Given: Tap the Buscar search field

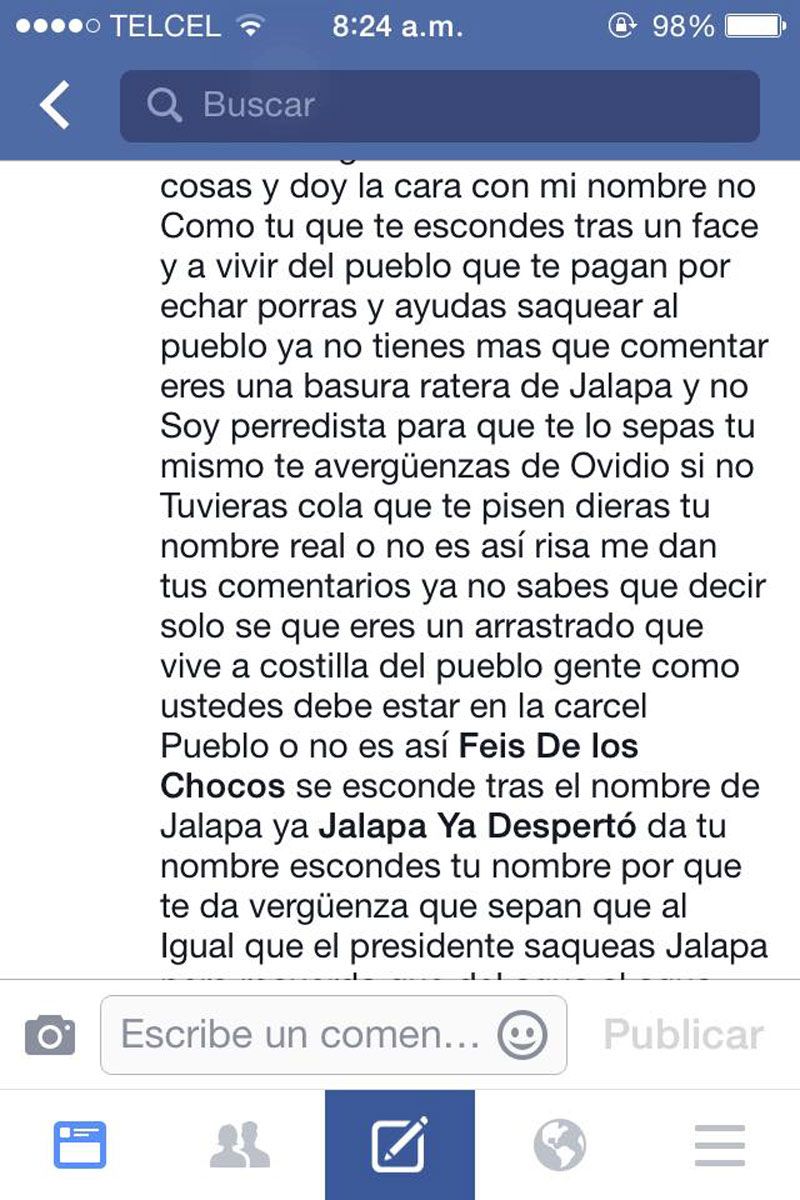Looking at the screenshot, I should 440,105.
